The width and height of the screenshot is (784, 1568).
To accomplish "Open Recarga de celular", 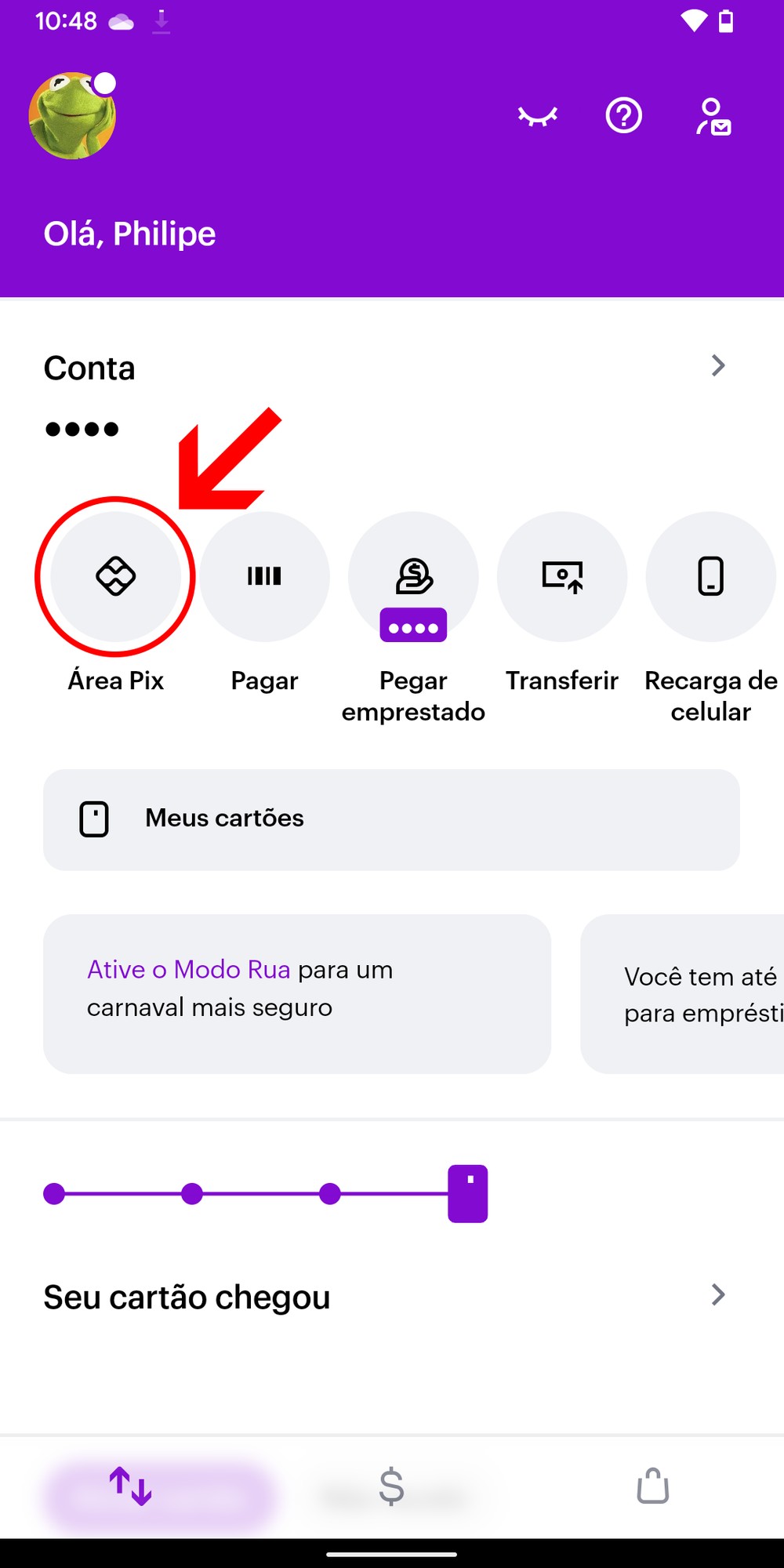I will pyautogui.click(x=710, y=577).
